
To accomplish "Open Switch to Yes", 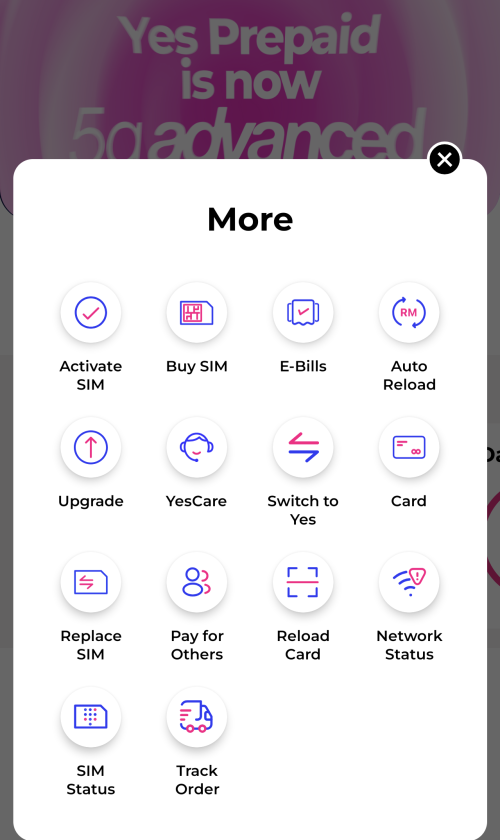I will (303, 447).
